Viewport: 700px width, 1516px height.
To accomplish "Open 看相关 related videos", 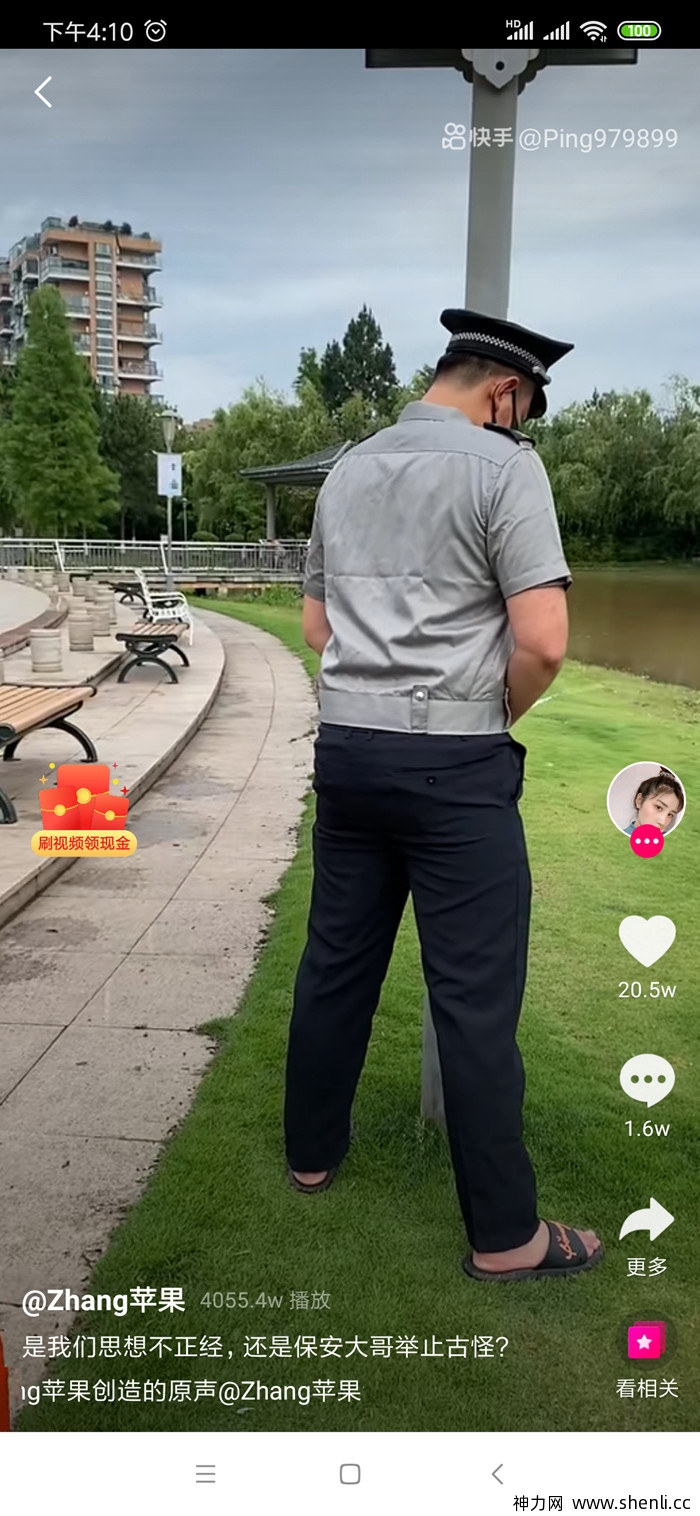I will [646, 1343].
